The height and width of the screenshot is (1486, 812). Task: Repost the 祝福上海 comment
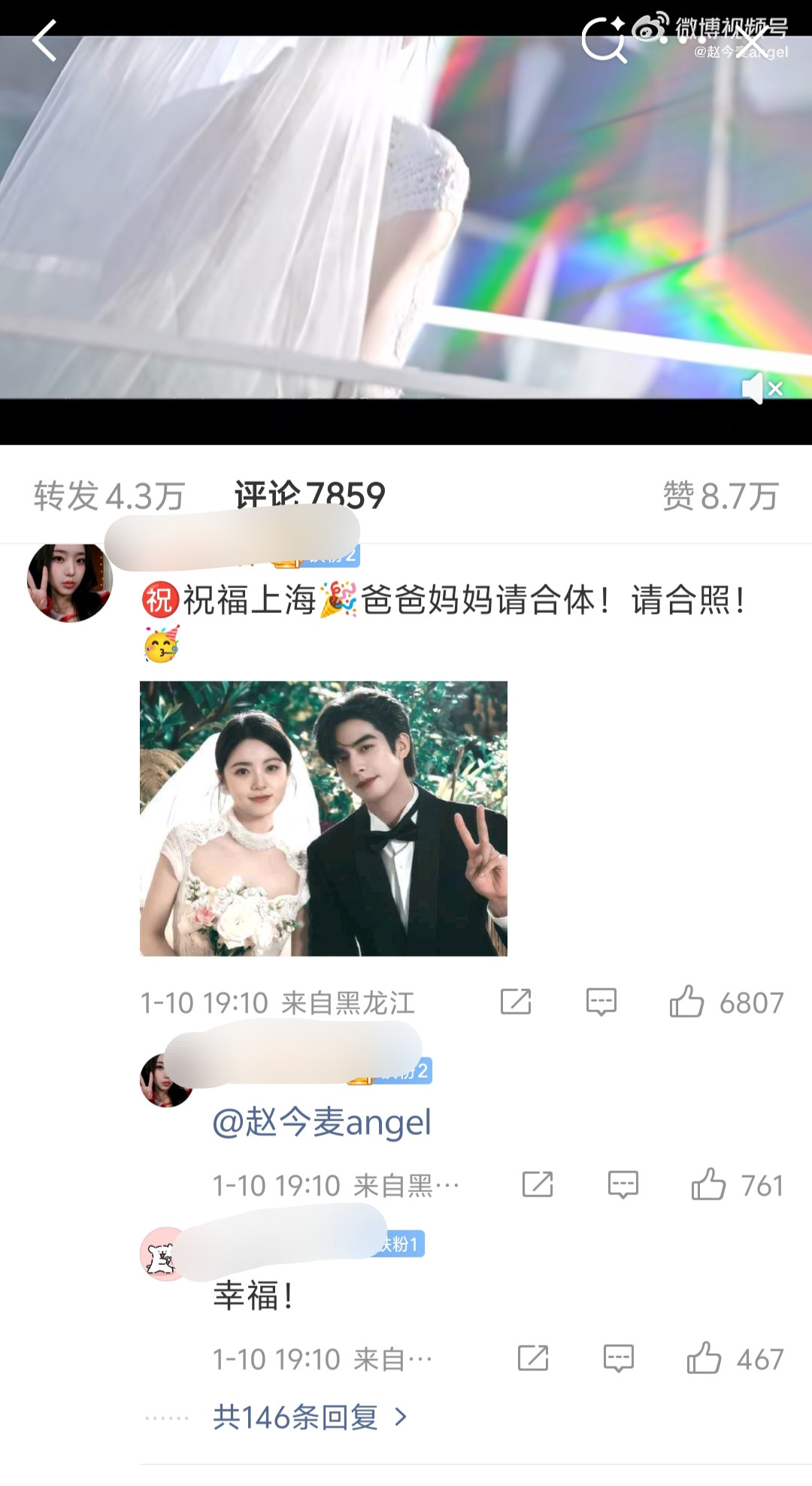(x=516, y=1002)
